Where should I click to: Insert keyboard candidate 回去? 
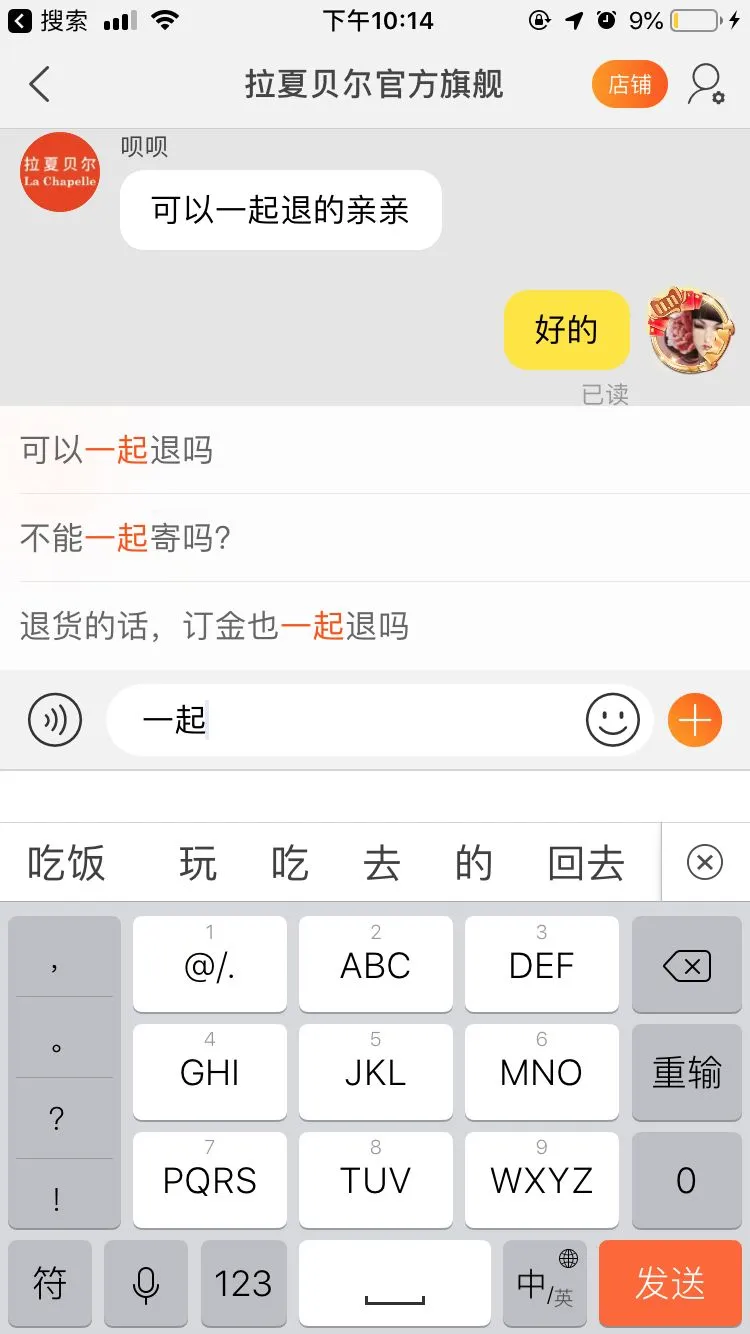[x=586, y=863]
